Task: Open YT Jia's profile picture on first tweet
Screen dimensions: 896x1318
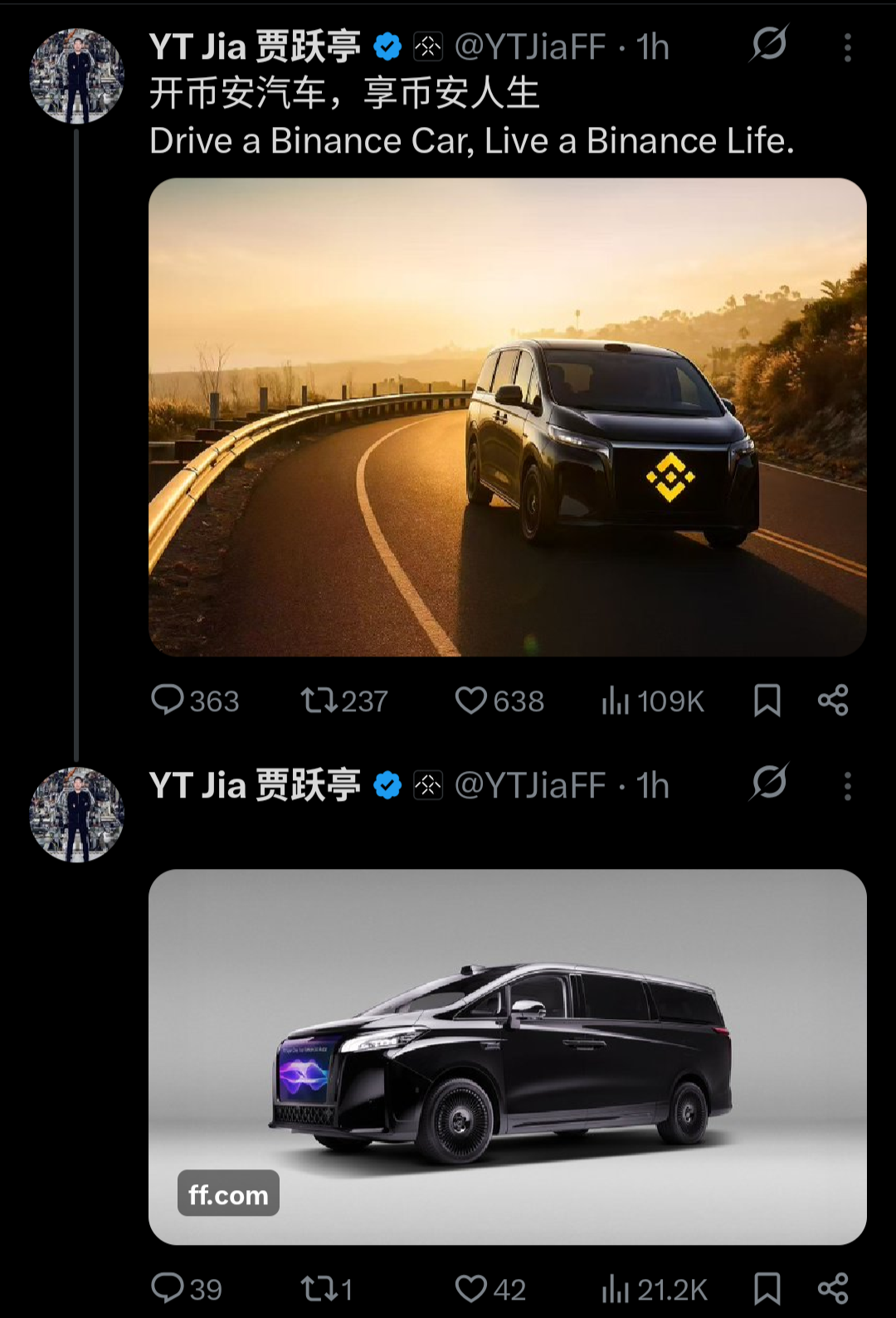Action: [x=76, y=76]
